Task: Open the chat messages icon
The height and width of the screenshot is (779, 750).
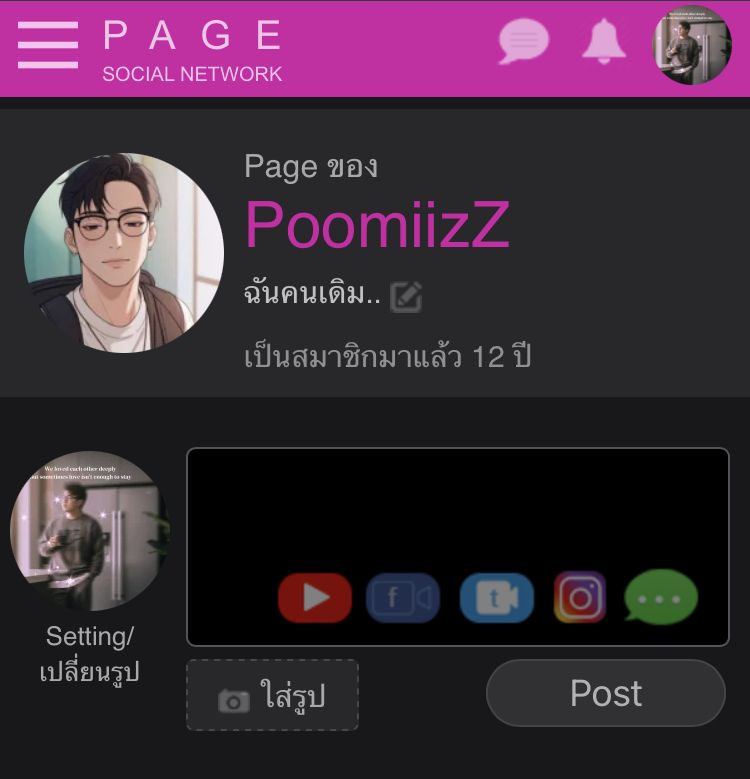Action: (x=524, y=43)
